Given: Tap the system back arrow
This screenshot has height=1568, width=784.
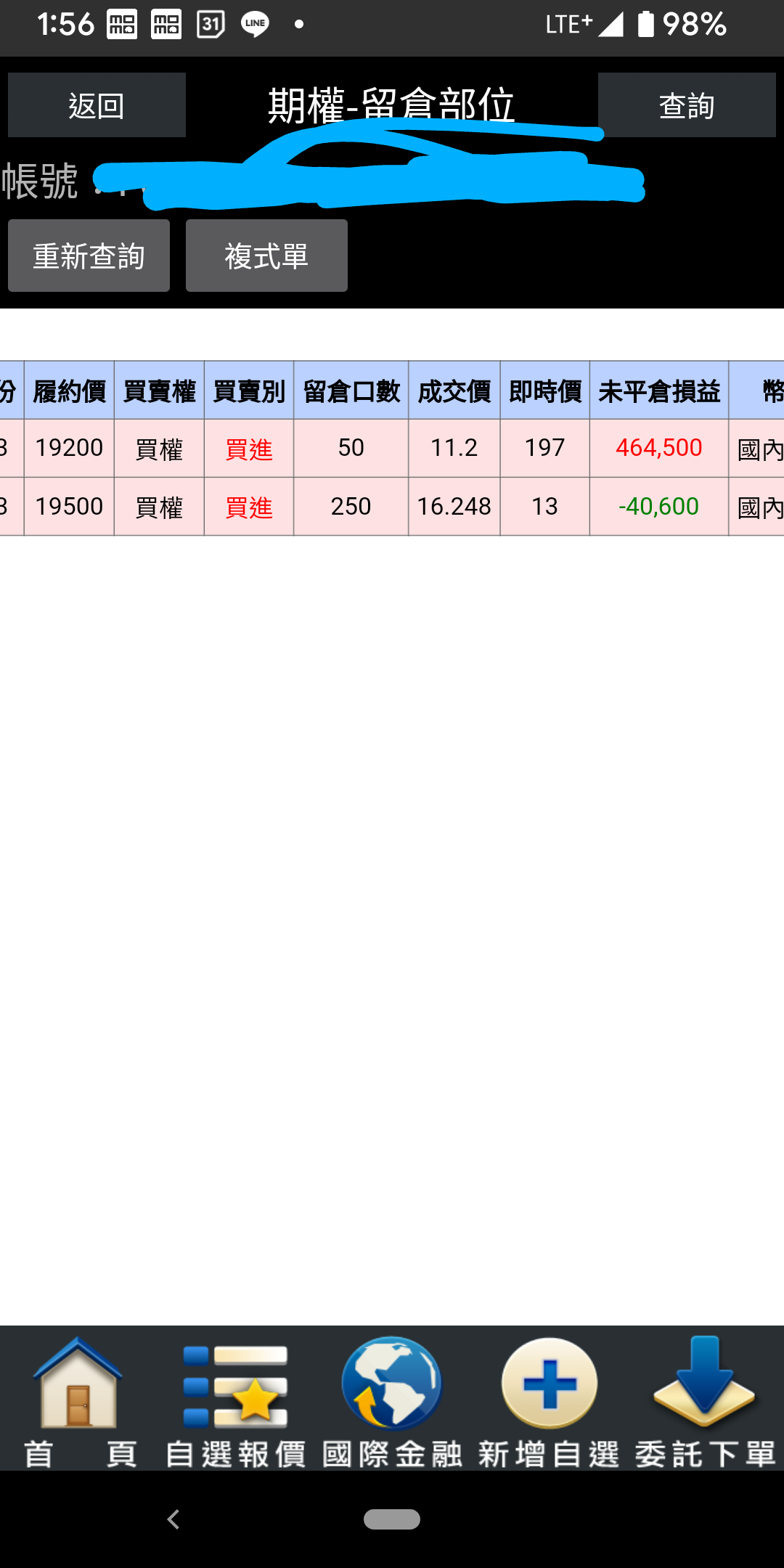Looking at the screenshot, I should 173,1519.
